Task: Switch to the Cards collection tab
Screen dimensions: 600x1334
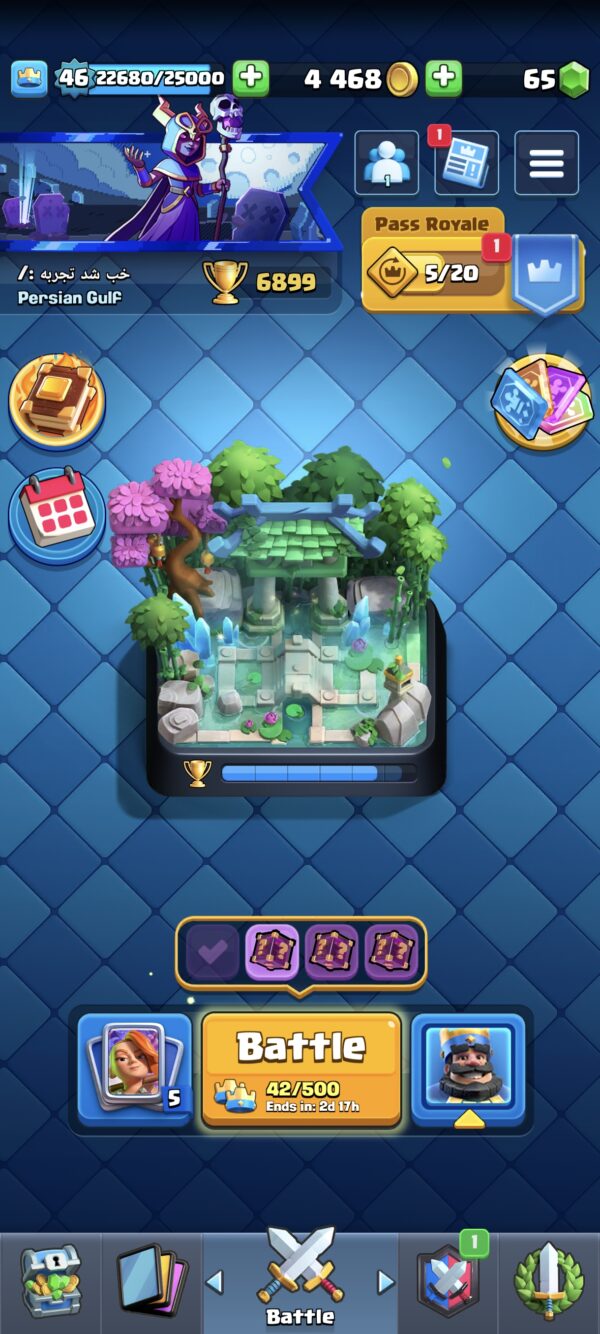Action: tap(152, 1283)
